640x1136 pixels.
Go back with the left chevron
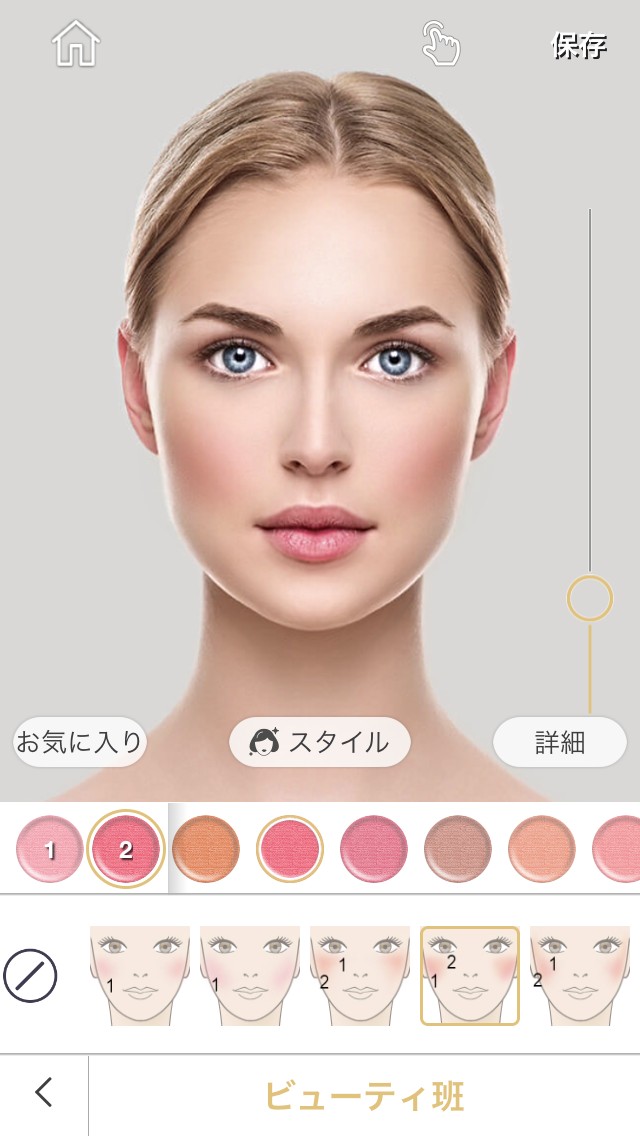point(44,1092)
